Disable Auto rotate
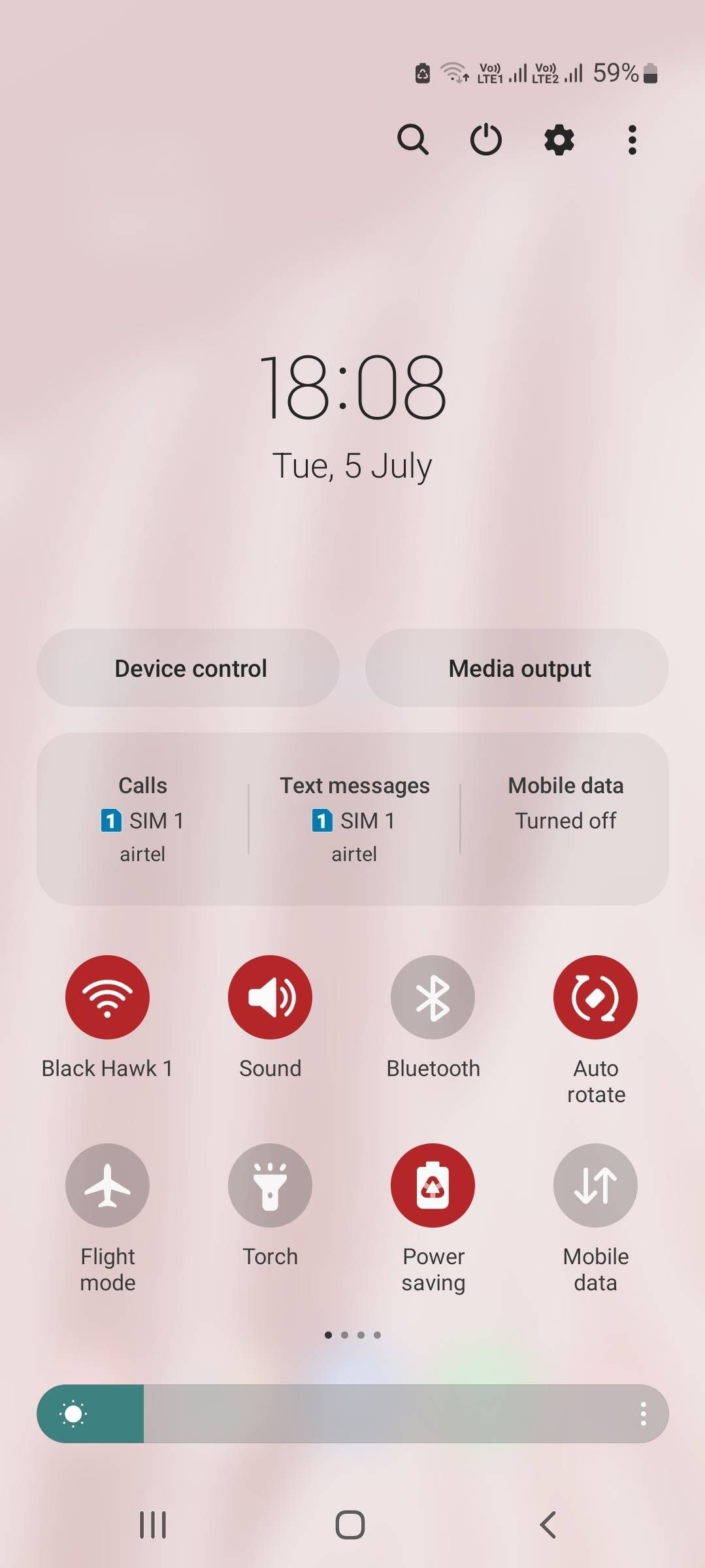705x1568 pixels. coord(595,998)
